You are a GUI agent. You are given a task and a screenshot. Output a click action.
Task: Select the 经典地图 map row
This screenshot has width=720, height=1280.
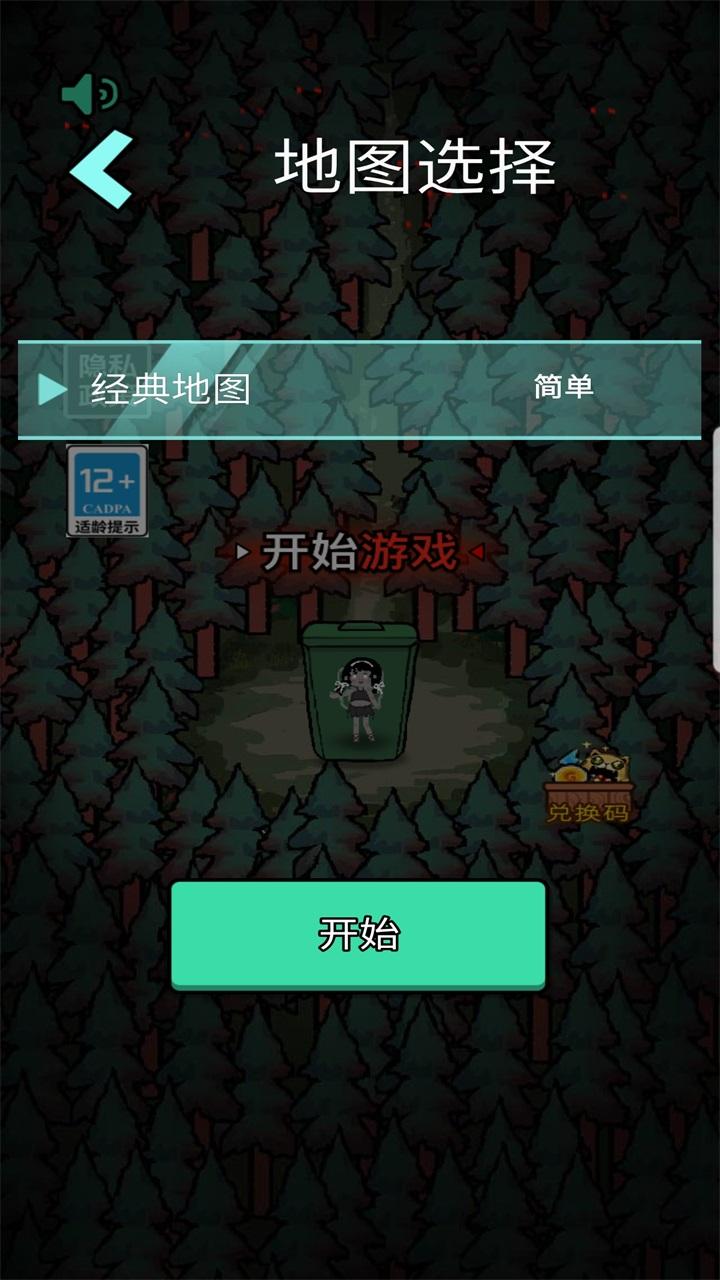point(359,389)
